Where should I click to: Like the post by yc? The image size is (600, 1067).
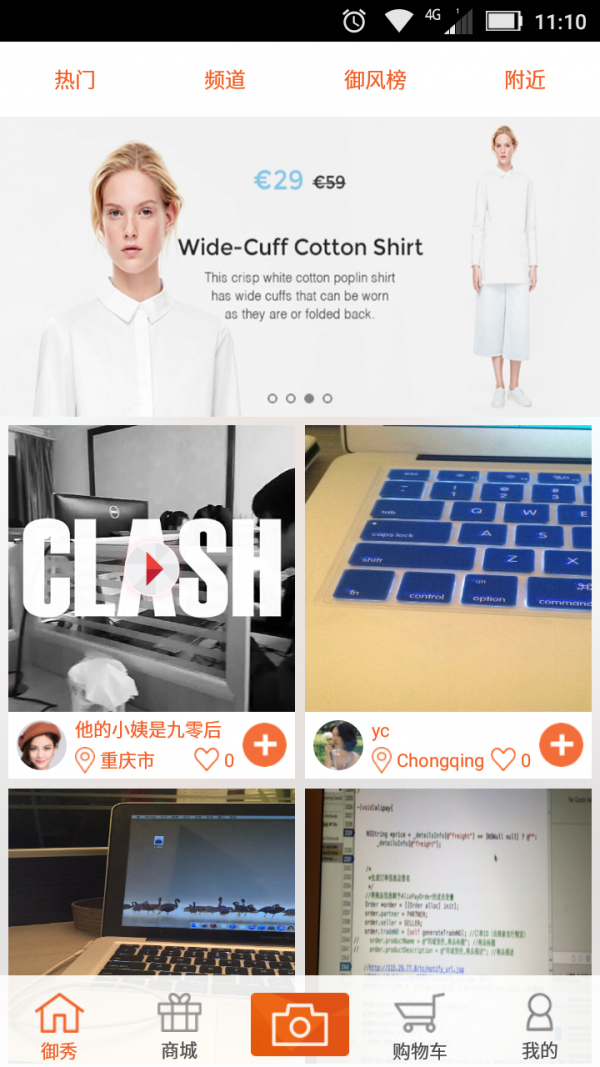coord(504,760)
